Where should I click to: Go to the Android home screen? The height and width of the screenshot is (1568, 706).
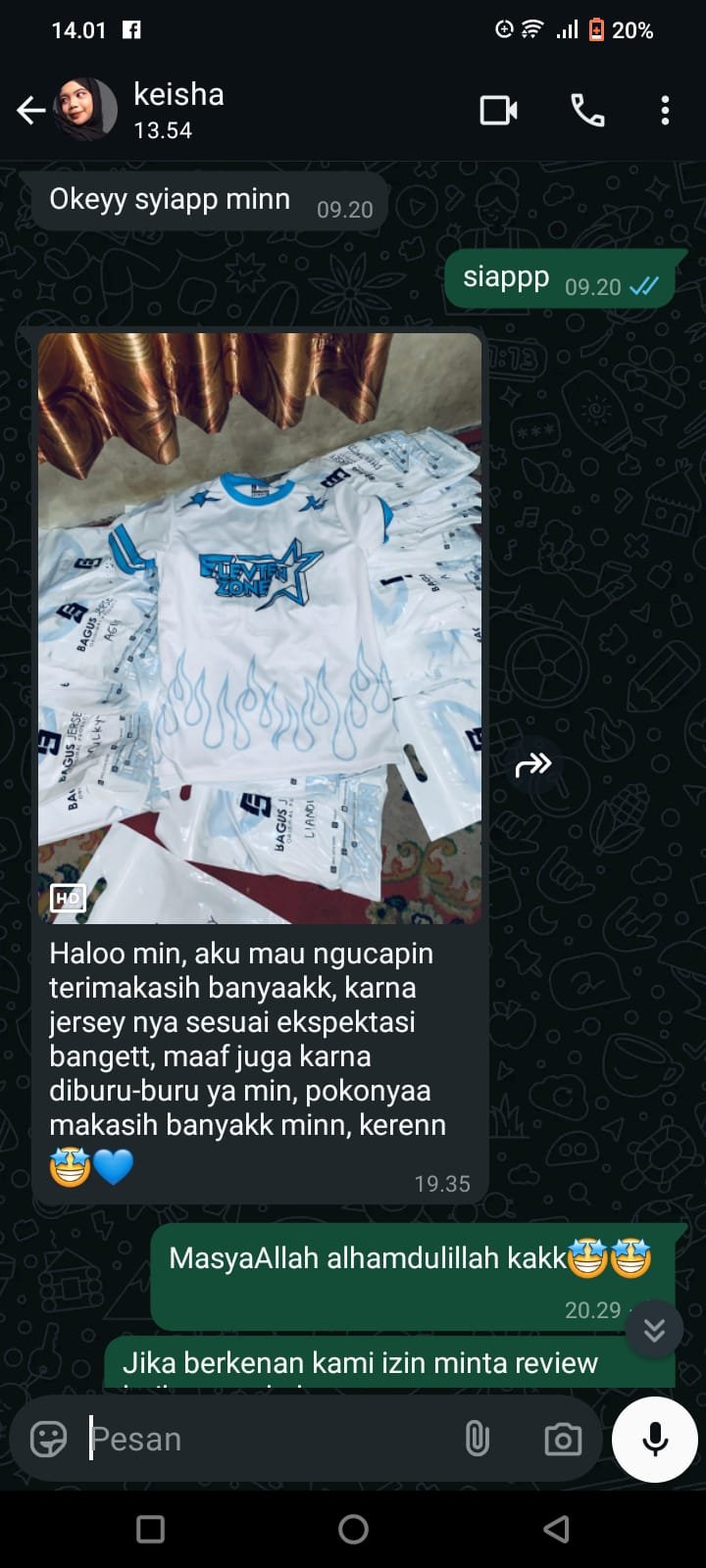353,1529
